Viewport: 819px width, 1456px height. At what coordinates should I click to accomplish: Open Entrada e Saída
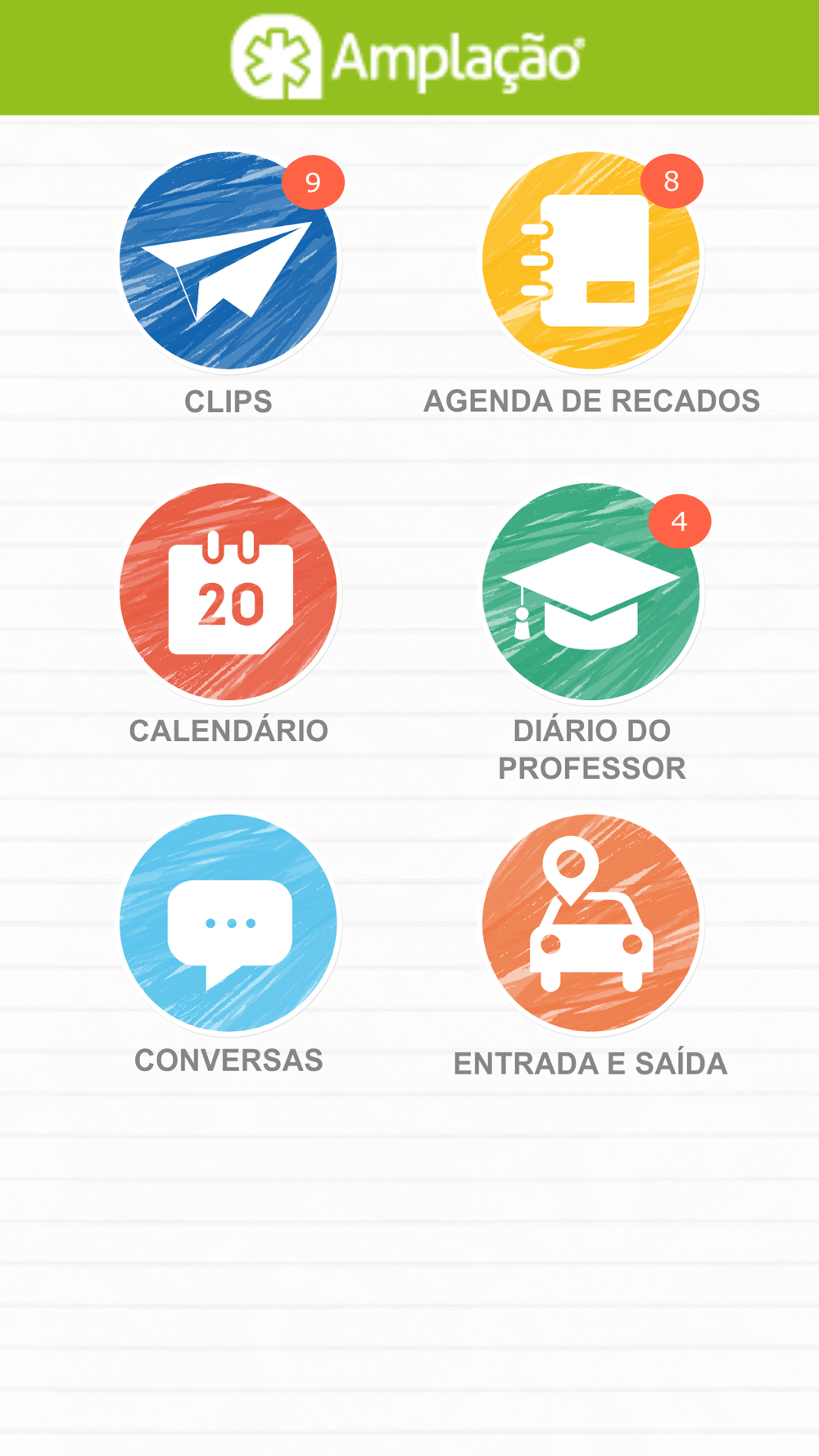[x=591, y=923]
